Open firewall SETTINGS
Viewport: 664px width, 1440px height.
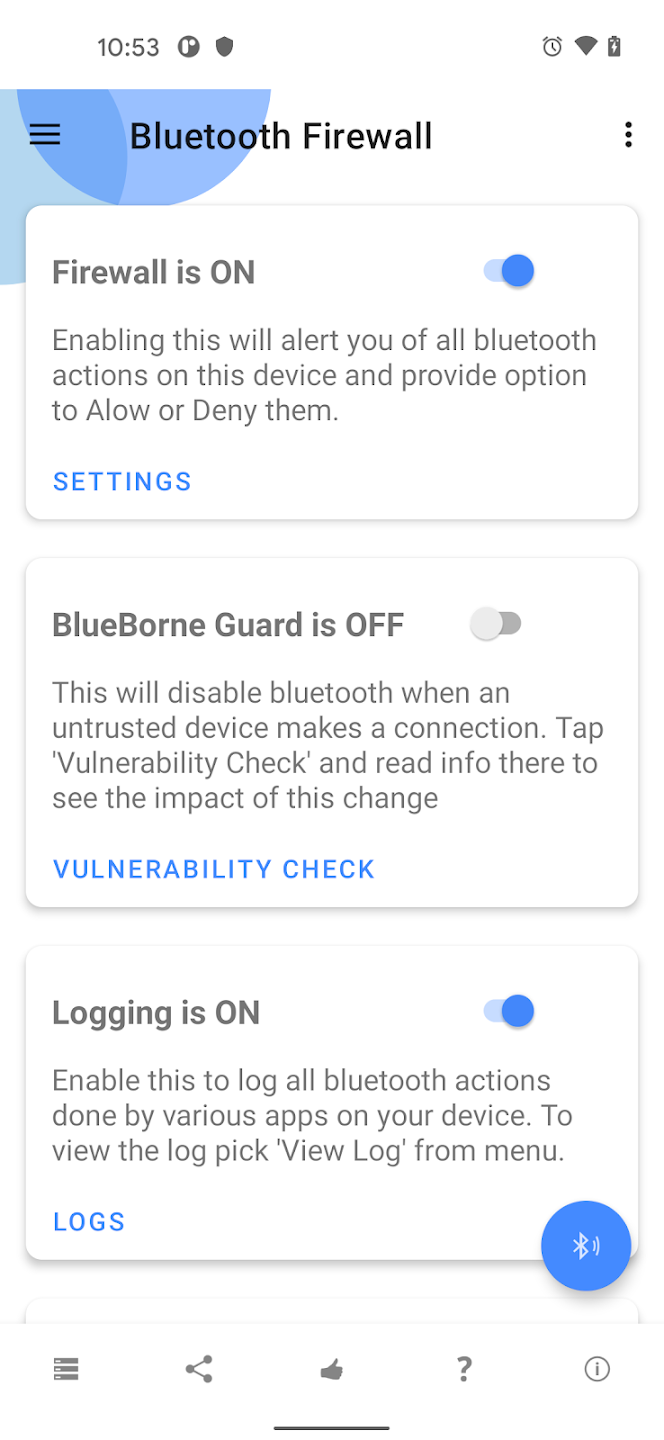pyautogui.click(x=122, y=481)
